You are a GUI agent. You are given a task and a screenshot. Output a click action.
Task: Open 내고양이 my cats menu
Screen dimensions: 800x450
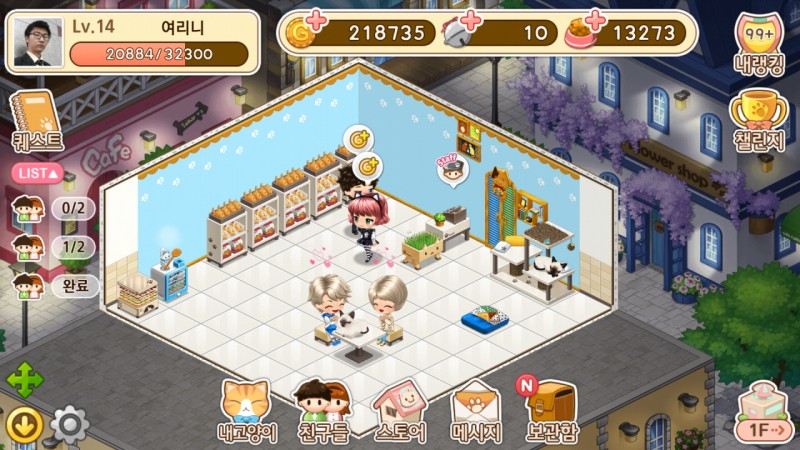click(x=246, y=410)
